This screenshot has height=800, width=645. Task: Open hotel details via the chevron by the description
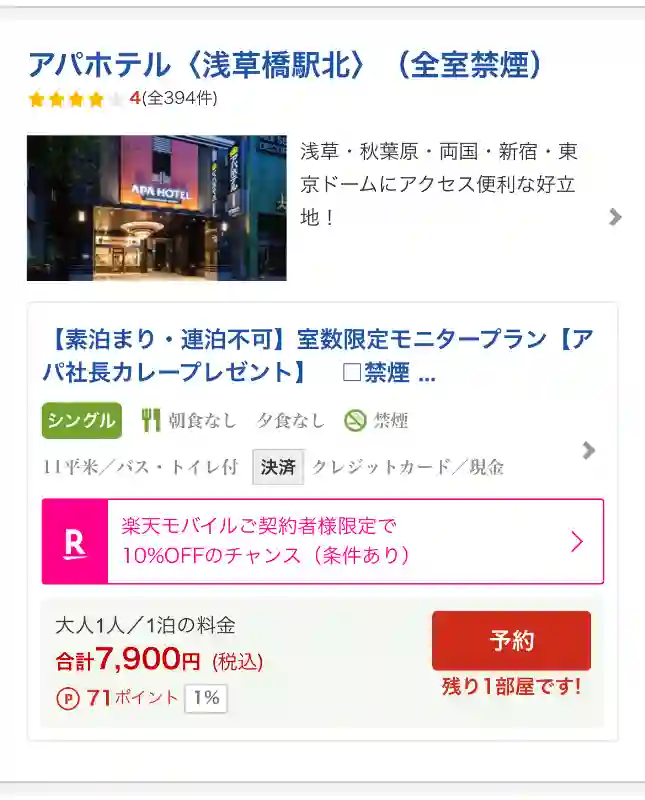615,217
